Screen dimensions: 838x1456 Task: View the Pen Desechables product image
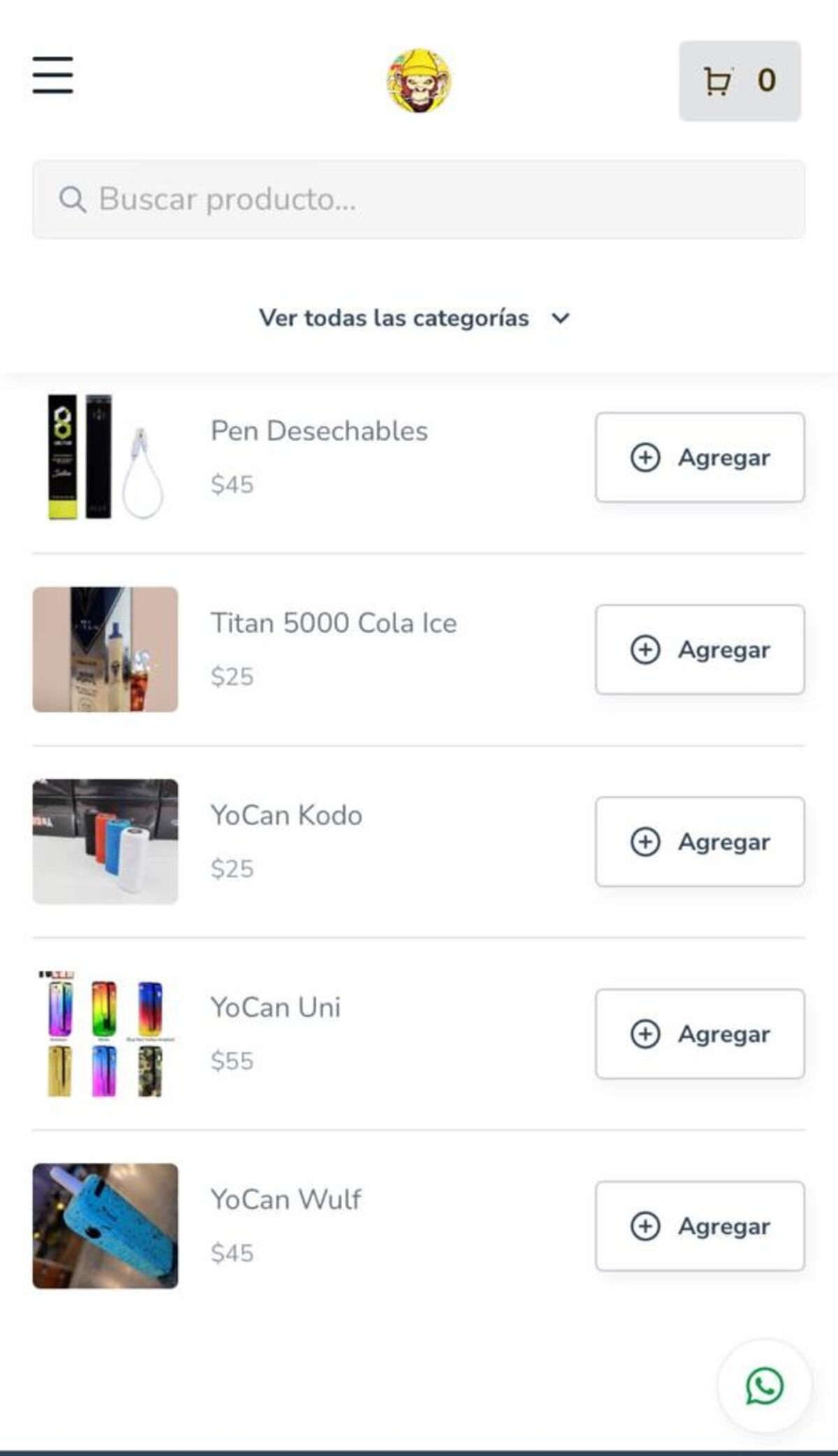pyautogui.click(x=105, y=457)
